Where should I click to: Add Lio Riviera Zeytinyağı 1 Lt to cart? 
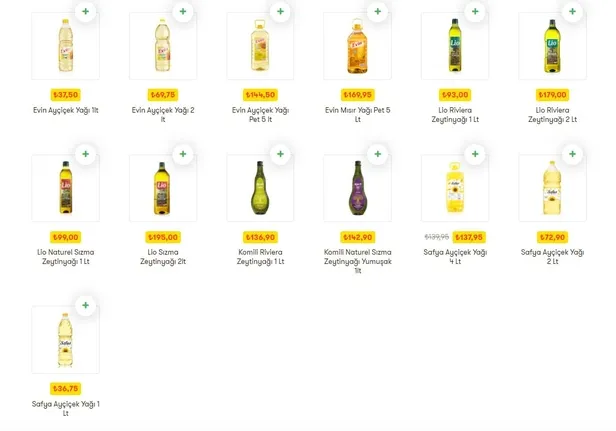point(475,12)
